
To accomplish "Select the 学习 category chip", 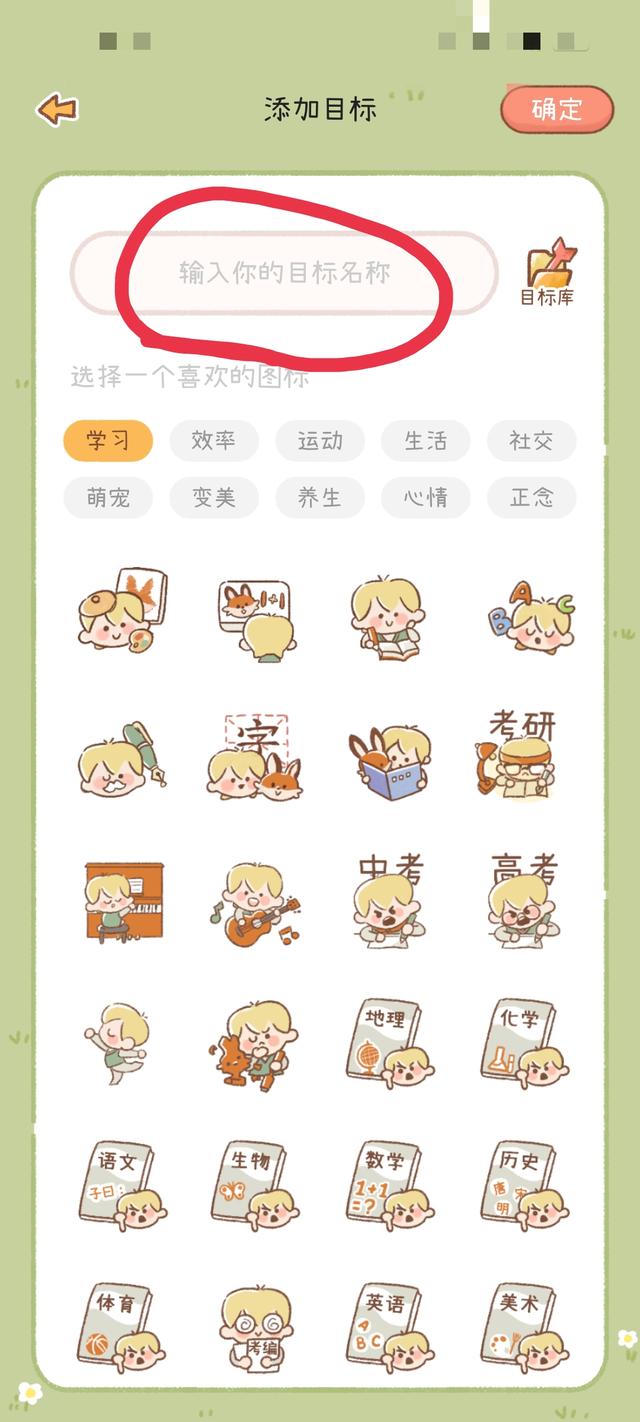I will [108, 441].
